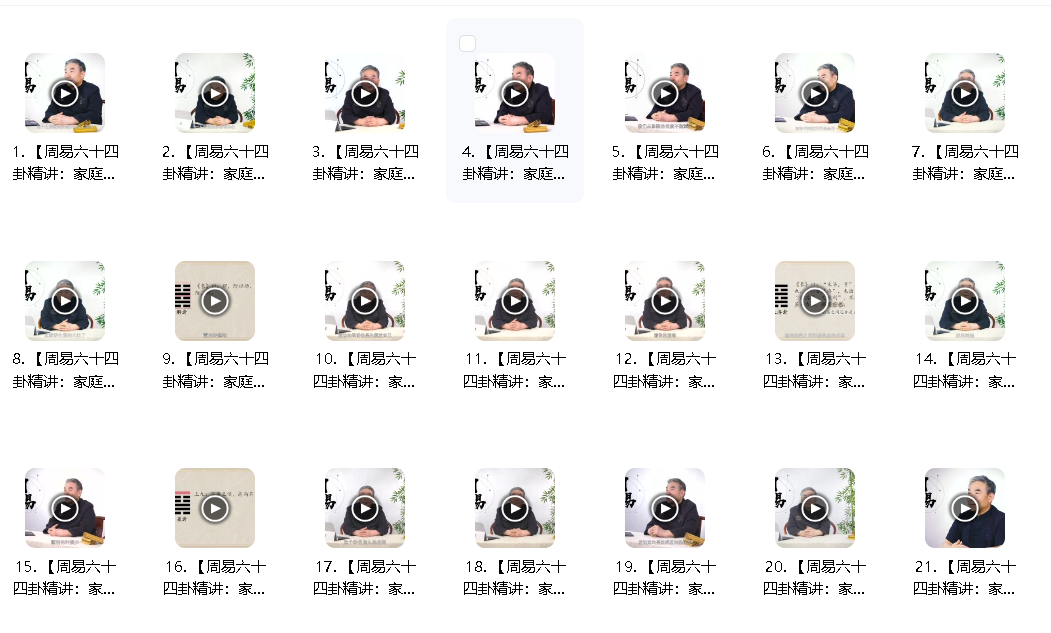Play video number 12
The height and width of the screenshot is (633, 1051).
pos(665,301)
